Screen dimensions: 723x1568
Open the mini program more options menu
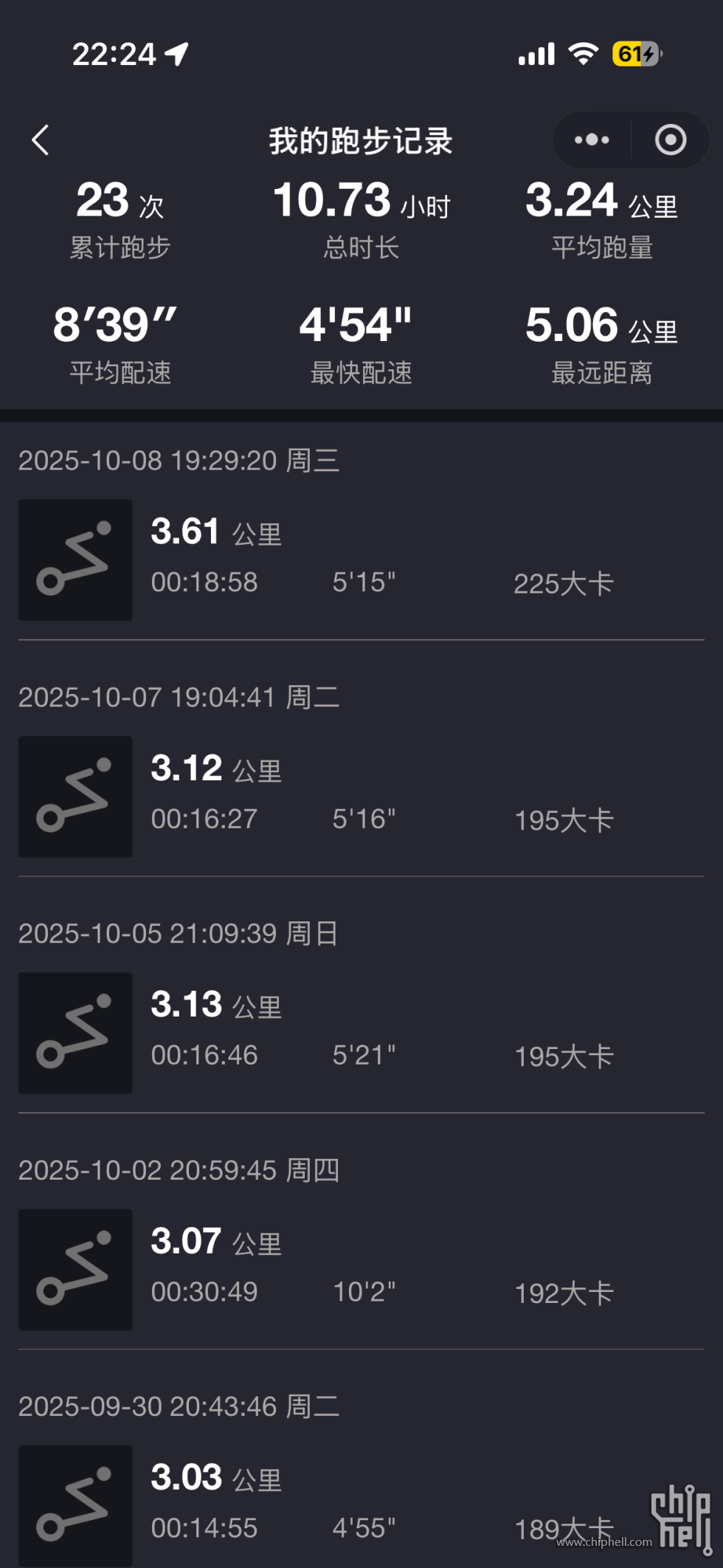(x=592, y=140)
